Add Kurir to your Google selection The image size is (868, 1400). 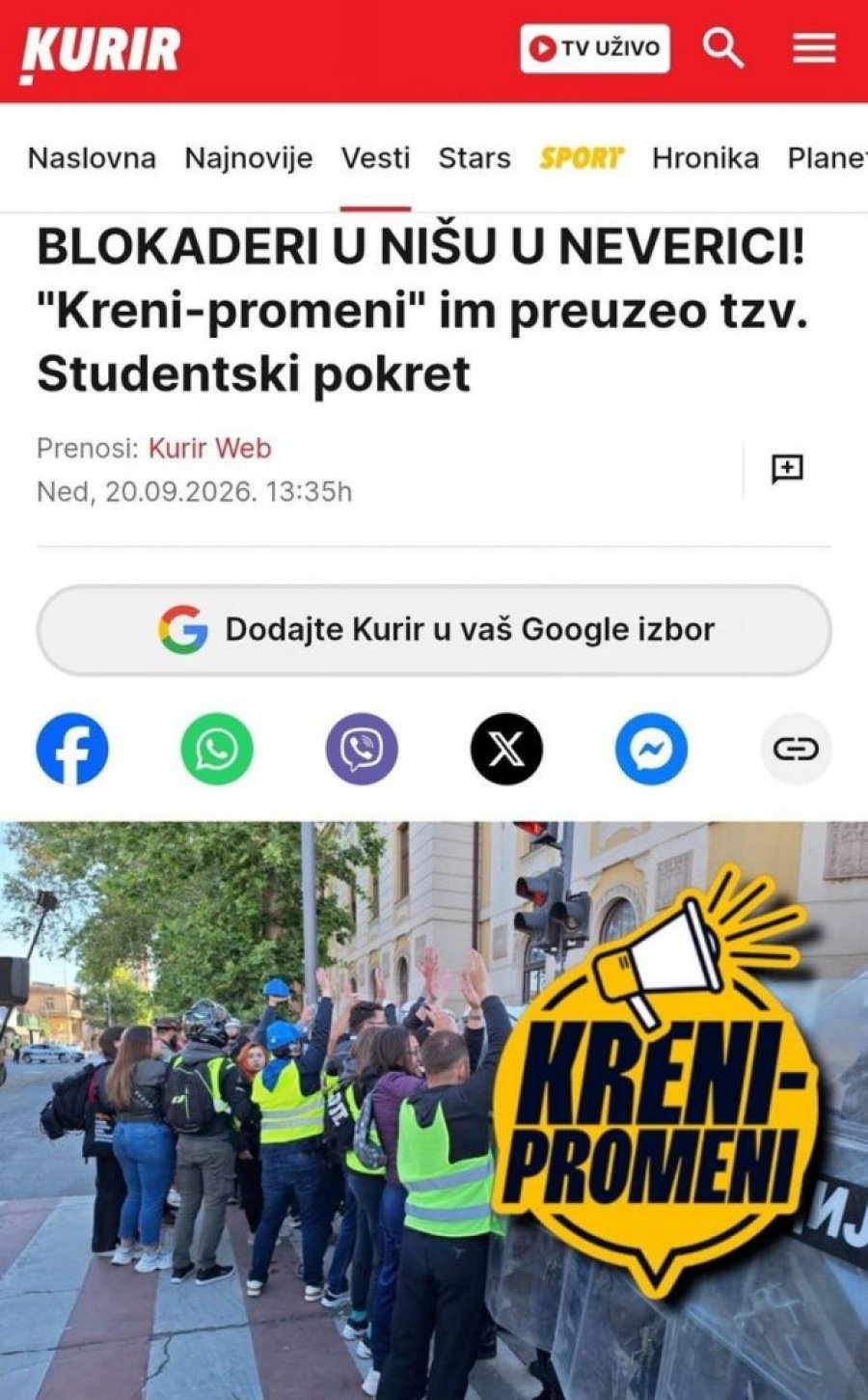pyautogui.click(x=434, y=630)
